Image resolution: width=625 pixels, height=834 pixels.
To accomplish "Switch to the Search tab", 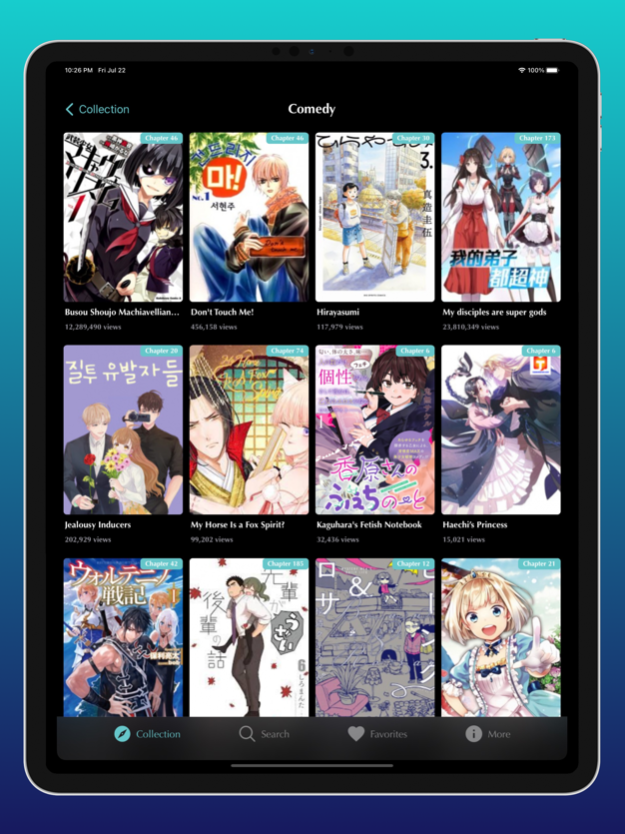I will (264, 734).
